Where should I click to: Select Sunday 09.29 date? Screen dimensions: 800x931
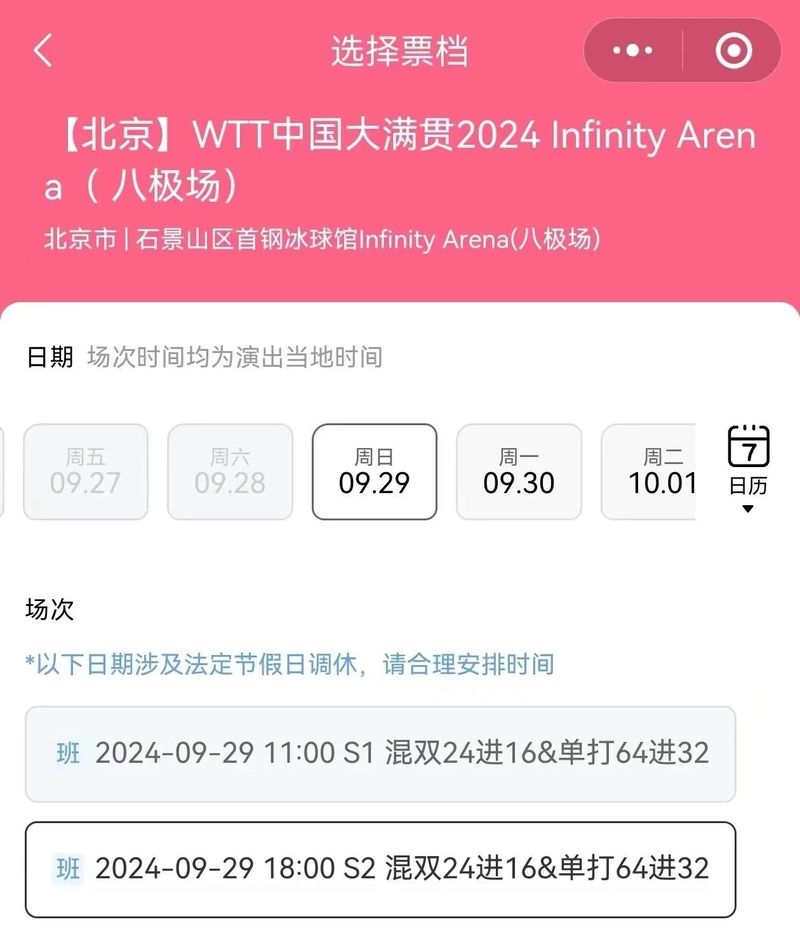tap(374, 472)
